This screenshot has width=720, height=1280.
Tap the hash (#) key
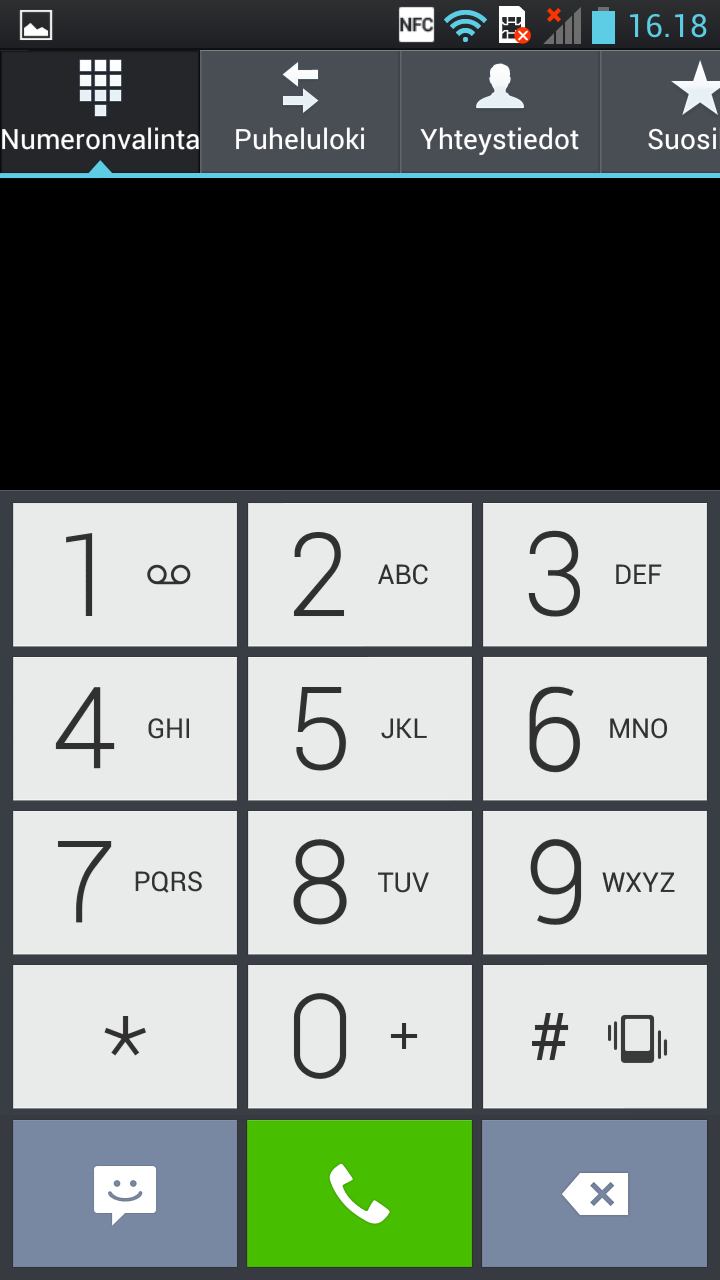pyautogui.click(x=595, y=1037)
